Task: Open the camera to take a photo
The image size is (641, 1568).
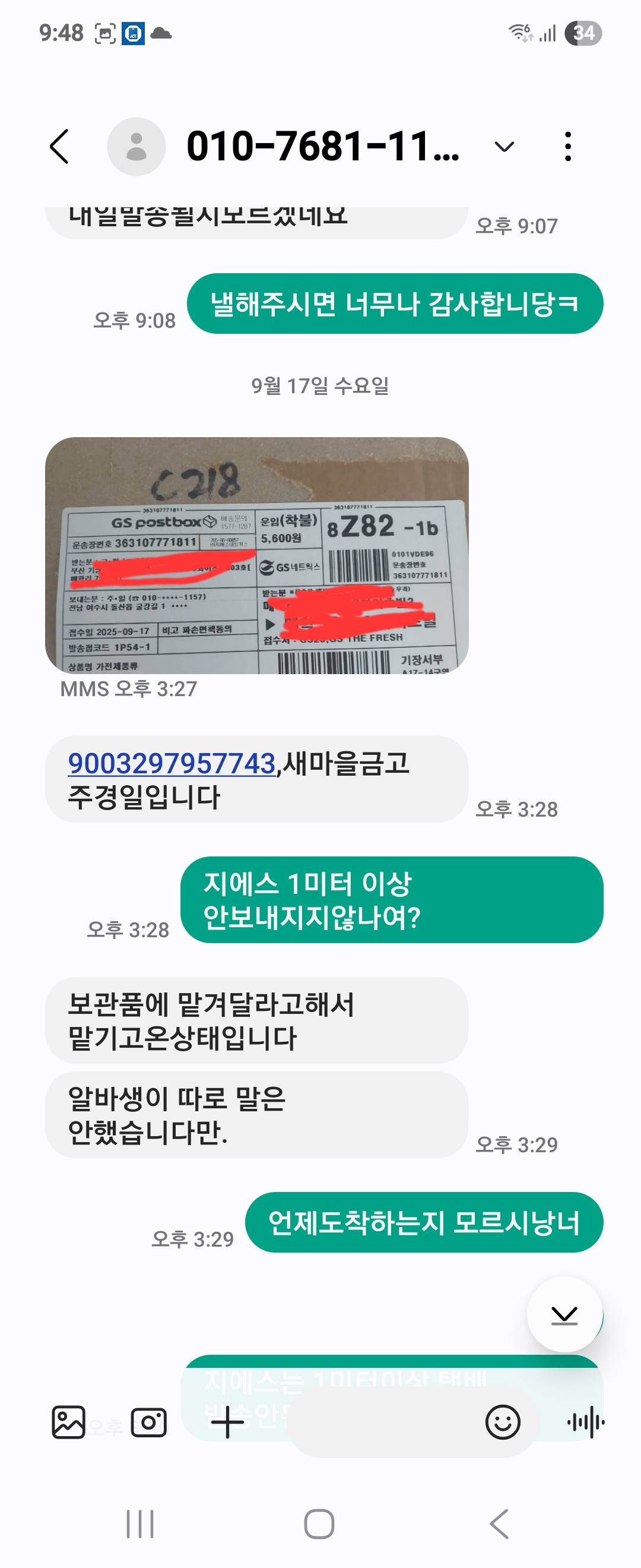Action: (x=148, y=1422)
